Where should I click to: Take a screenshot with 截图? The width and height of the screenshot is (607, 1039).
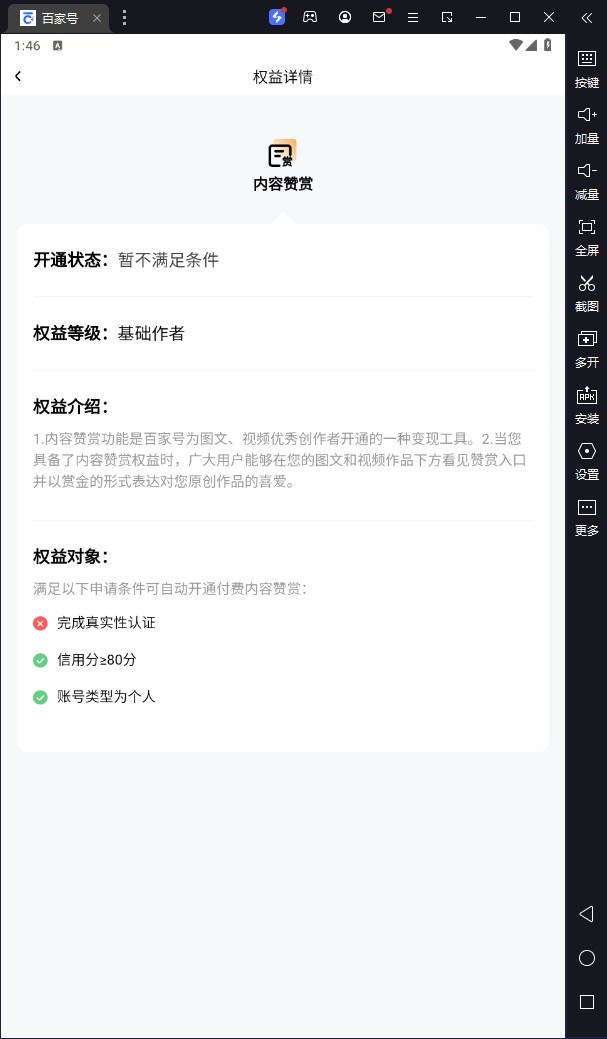click(x=587, y=292)
